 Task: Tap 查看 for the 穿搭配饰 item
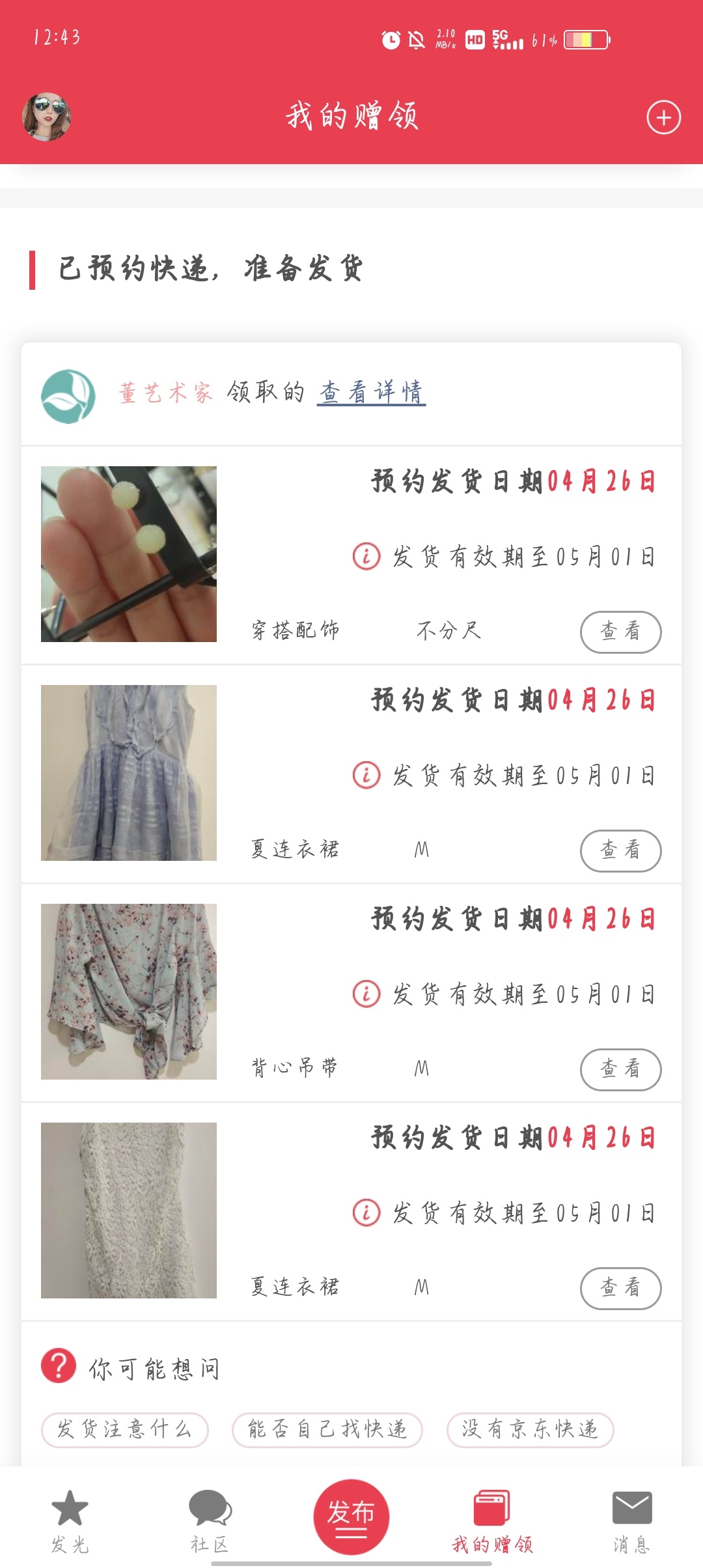point(620,631)
